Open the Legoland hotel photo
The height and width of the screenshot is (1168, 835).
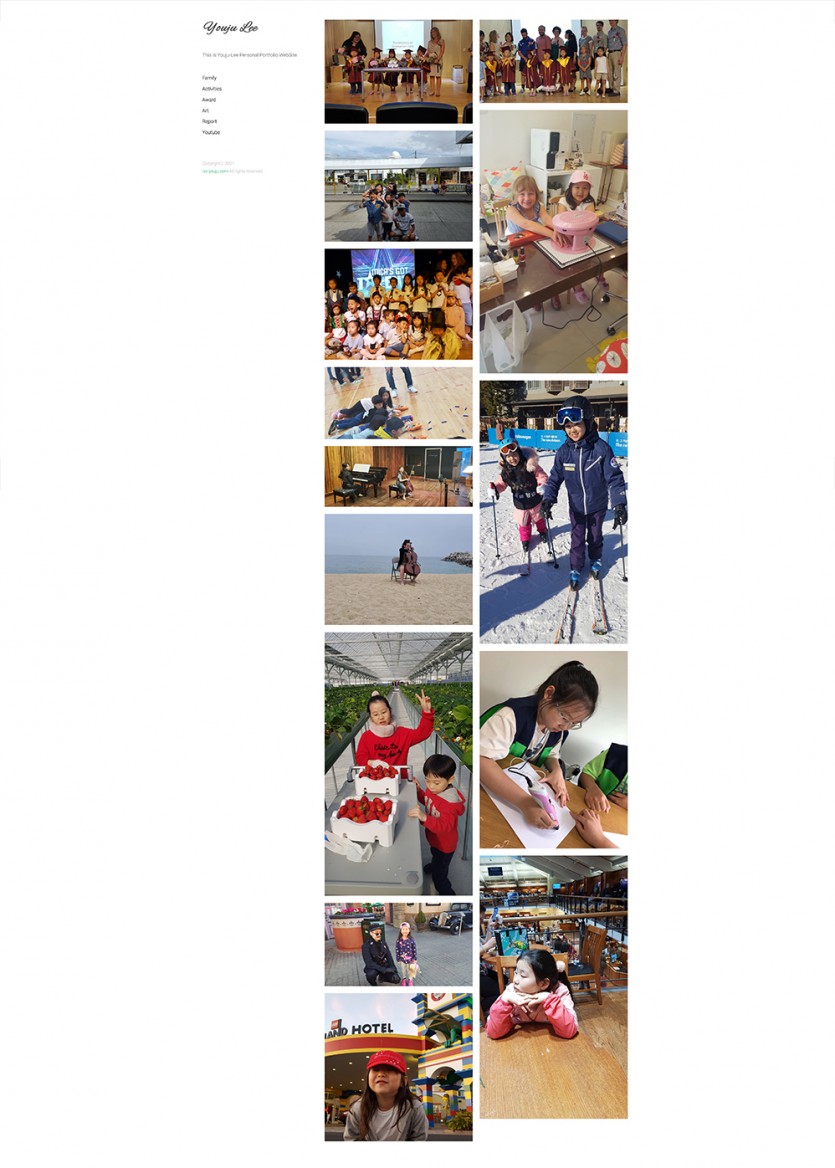[398, 1066]
